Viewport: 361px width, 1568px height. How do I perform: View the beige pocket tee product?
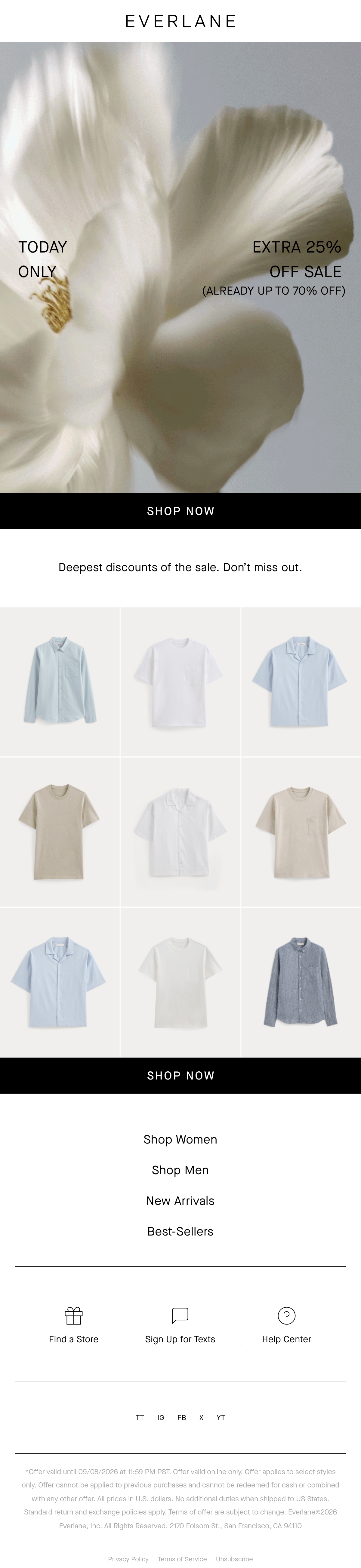tap(301, 831)
